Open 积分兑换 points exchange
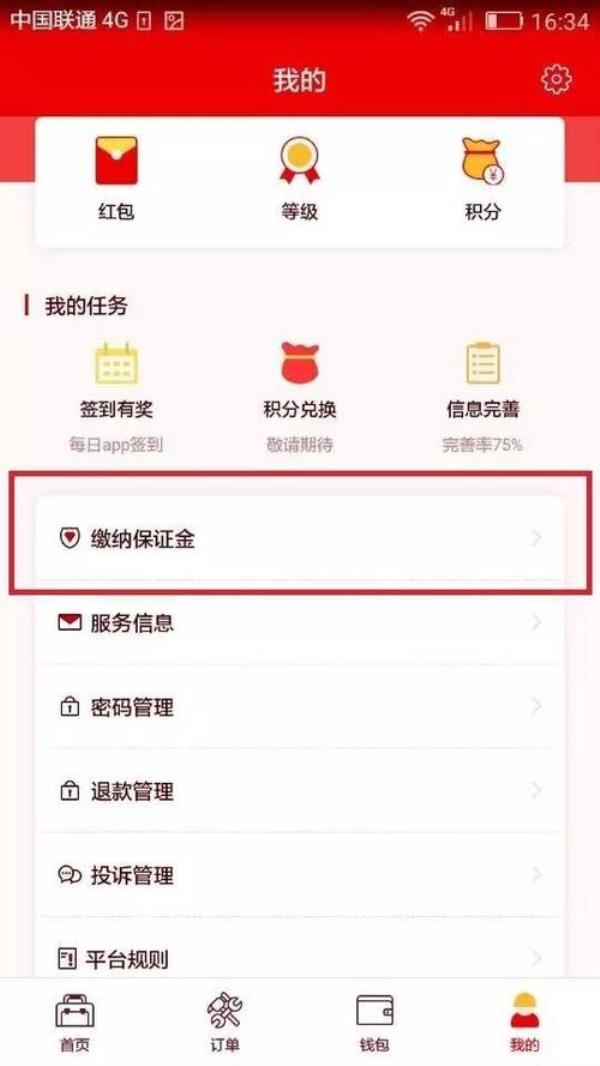The image size is (600, 1066). [x=299, y=395]
